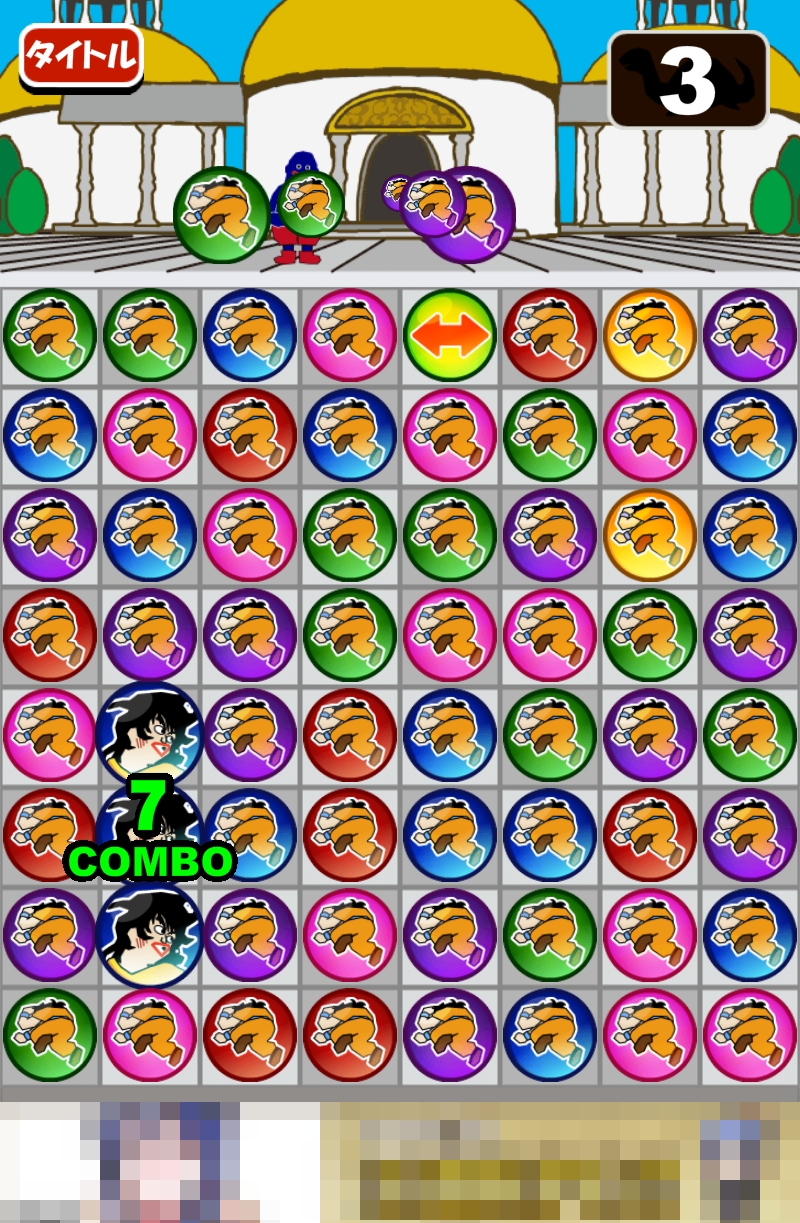Tap the orb with the orange double arrow
Image resolution: width=800 pixels, height=1223 pixels.
pos(449,336)
